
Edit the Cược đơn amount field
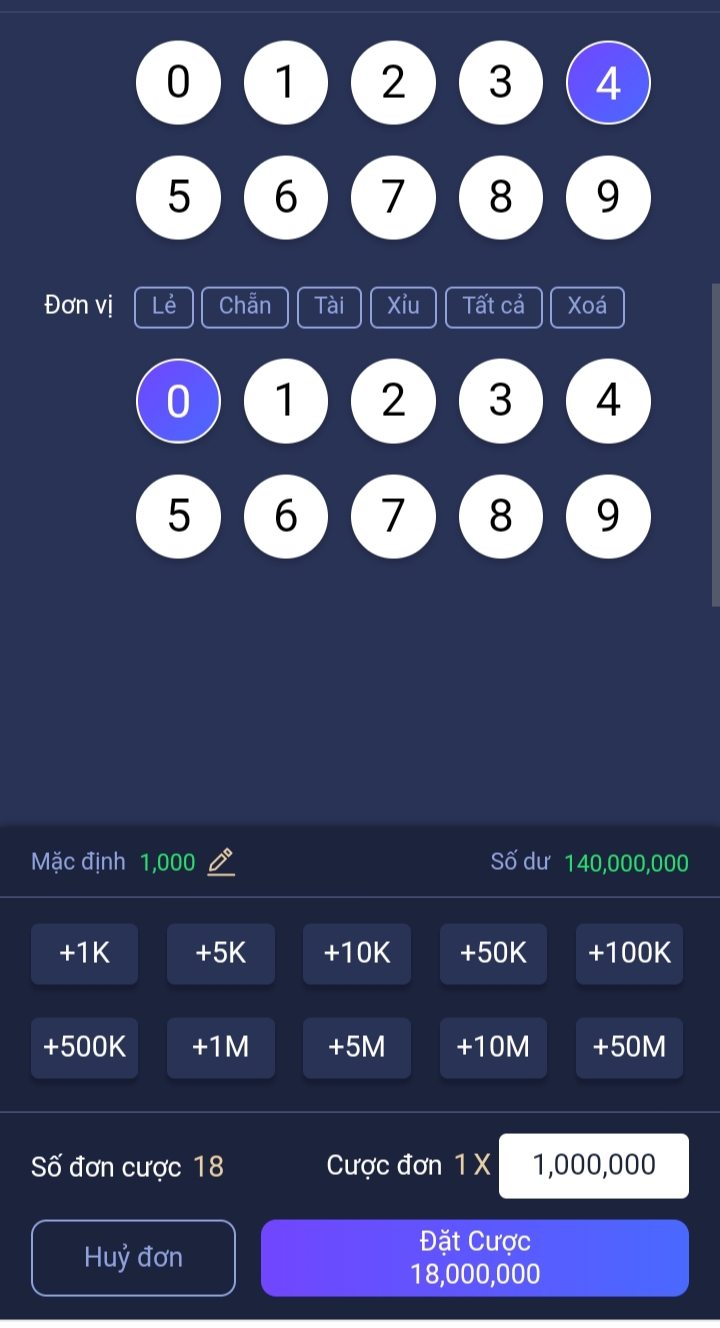click(x=594, y=1166)
